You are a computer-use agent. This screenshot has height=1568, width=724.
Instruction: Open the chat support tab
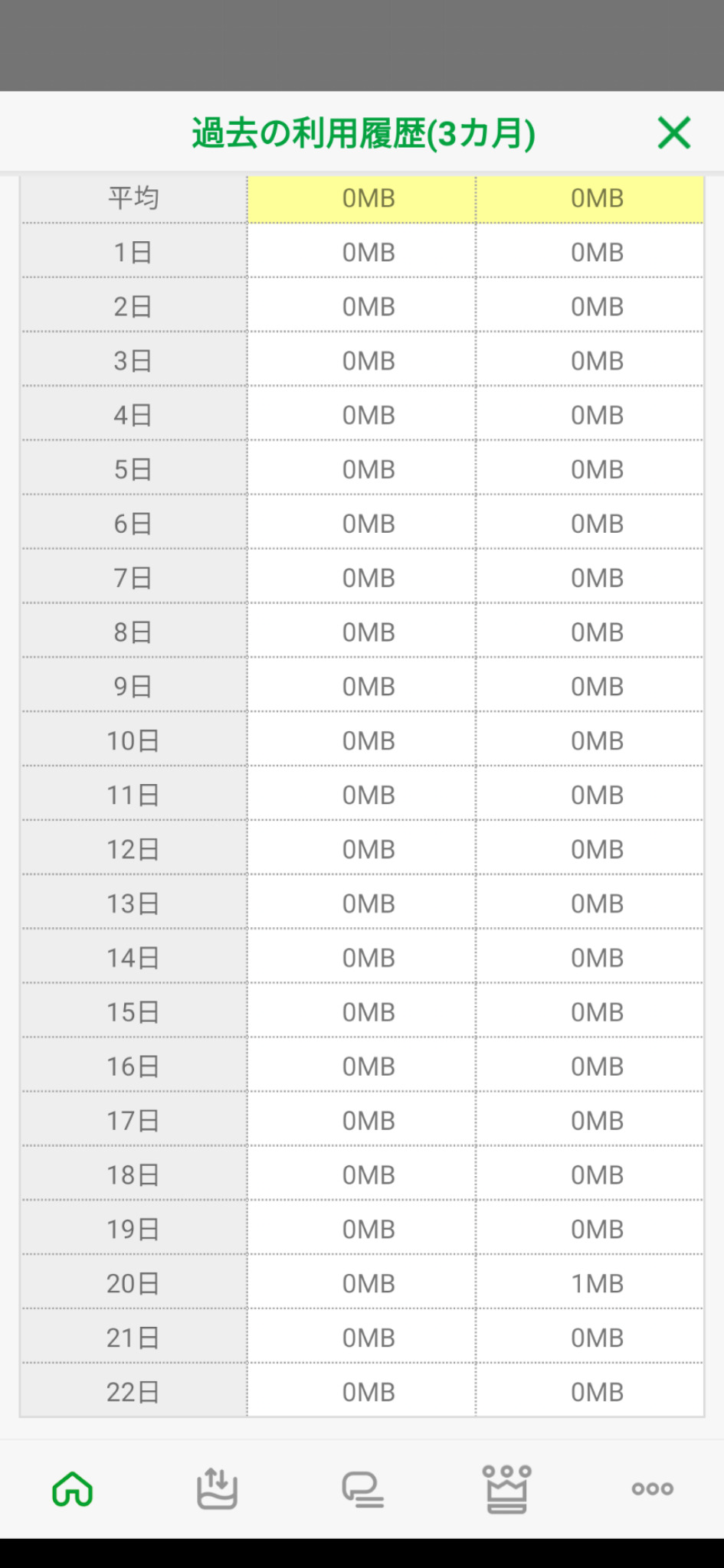click(x=362, y=1489)
